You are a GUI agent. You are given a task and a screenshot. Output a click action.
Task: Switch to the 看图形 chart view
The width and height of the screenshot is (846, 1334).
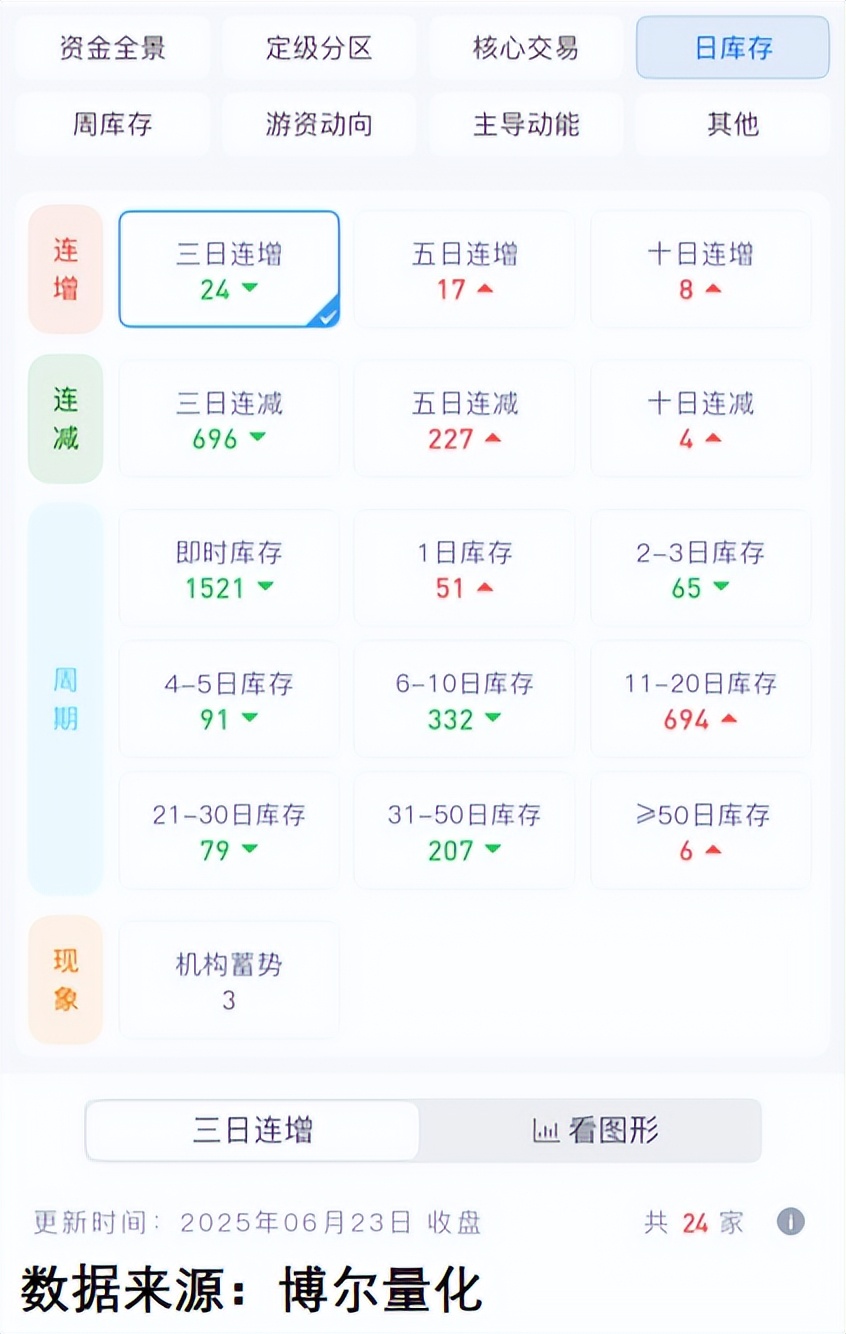click(596, 1131)
